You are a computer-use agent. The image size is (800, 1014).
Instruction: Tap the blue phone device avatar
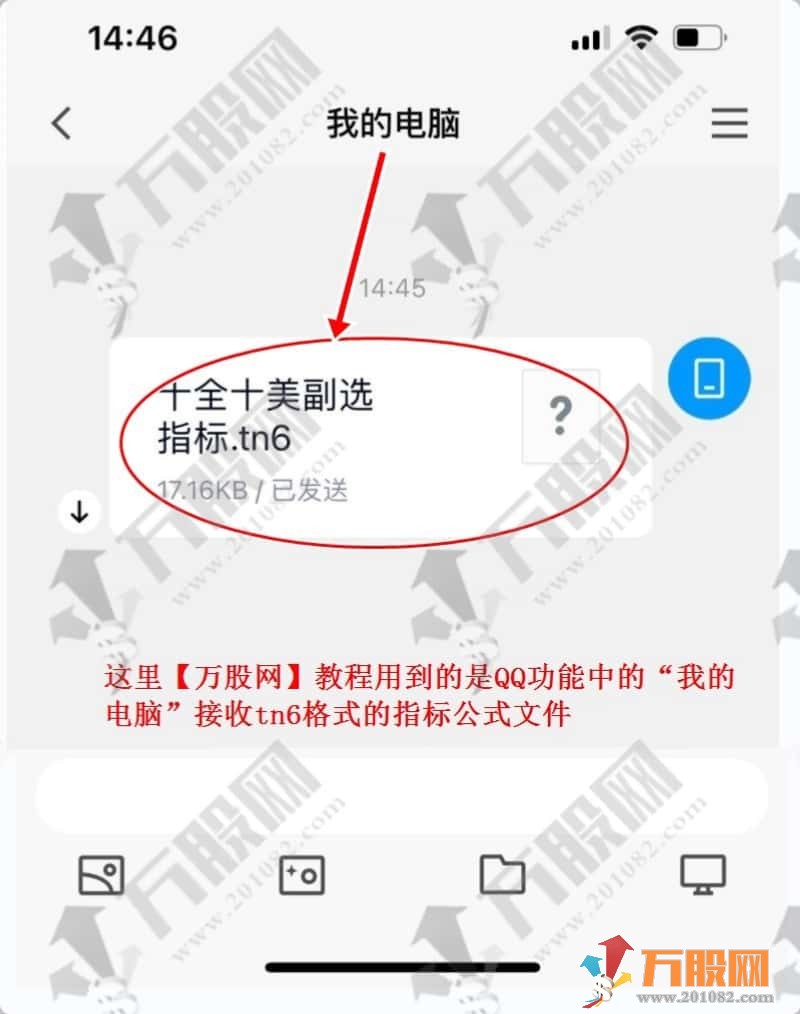click(x=709, y=377)
